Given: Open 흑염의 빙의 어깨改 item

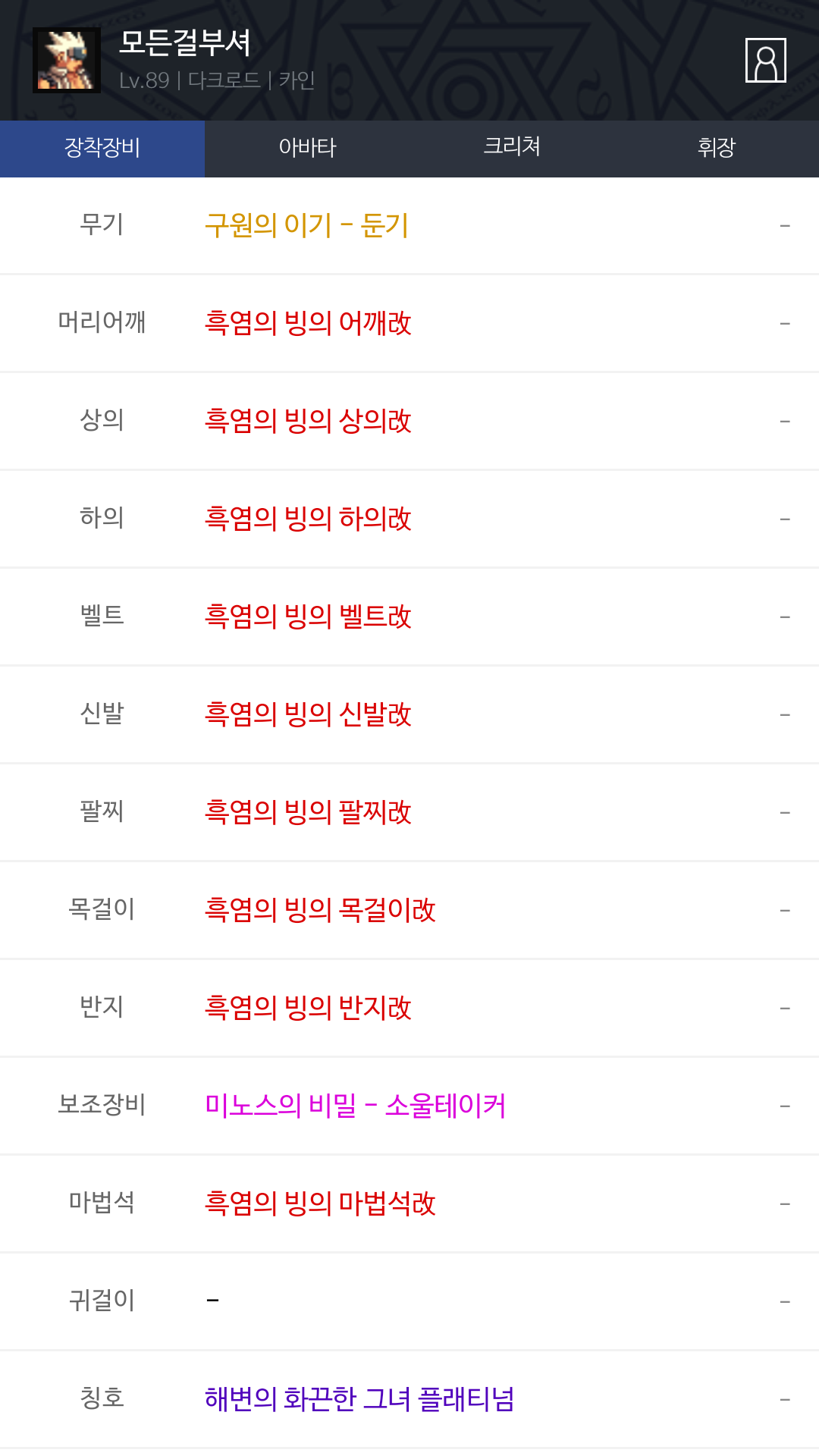Looking at the screenshot, I should click(308, 323).
